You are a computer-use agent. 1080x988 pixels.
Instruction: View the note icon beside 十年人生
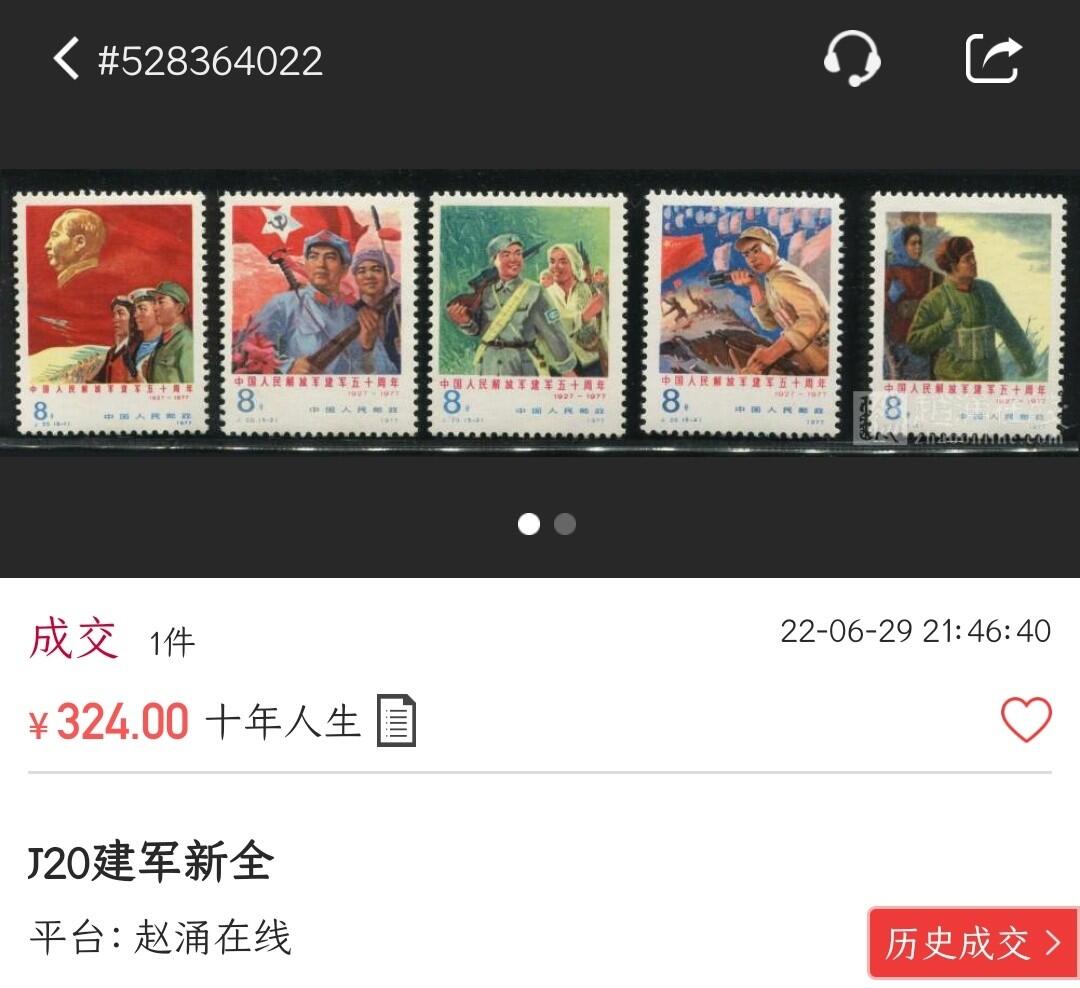[x=396, y=721]
